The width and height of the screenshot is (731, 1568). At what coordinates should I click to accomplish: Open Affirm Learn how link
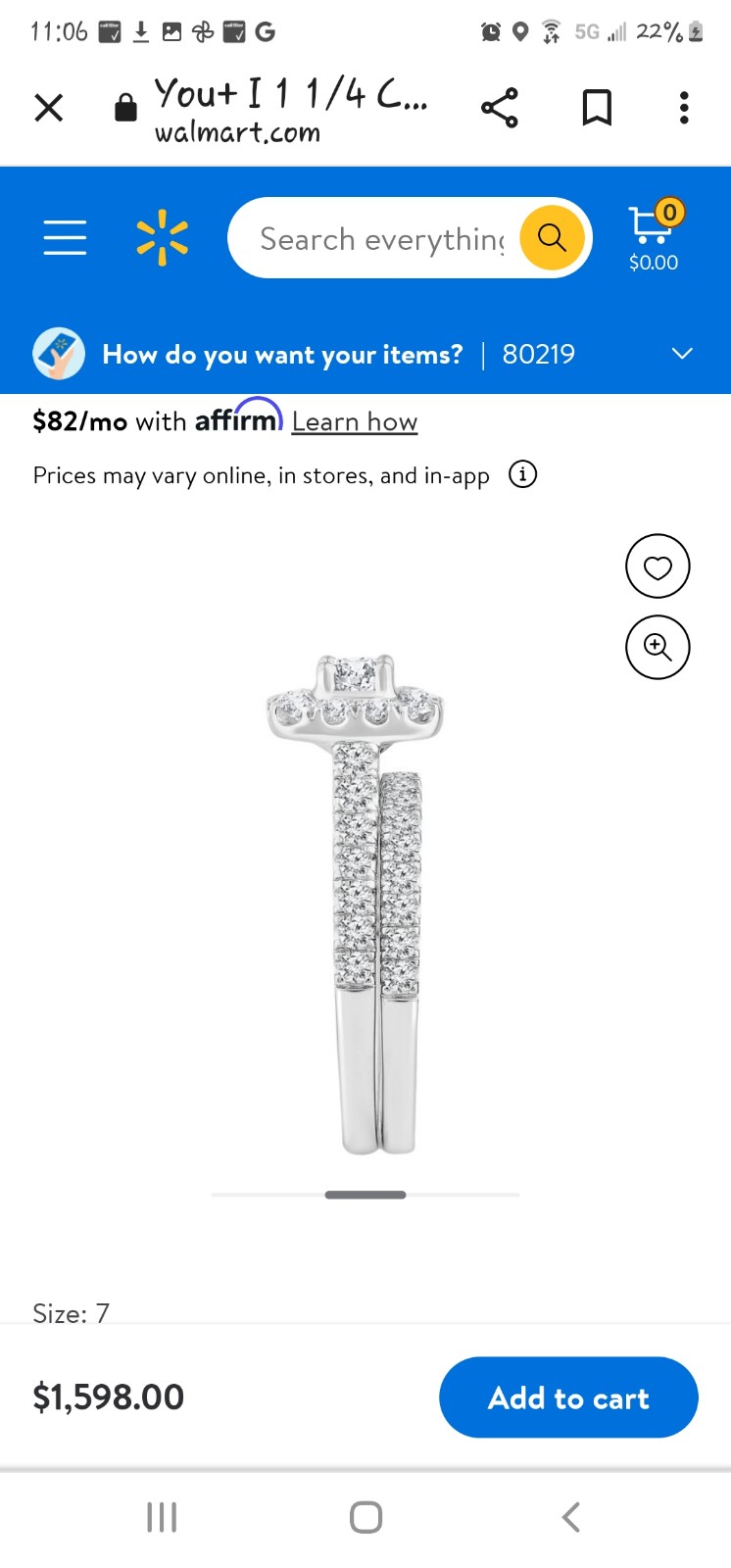(355, 421)
